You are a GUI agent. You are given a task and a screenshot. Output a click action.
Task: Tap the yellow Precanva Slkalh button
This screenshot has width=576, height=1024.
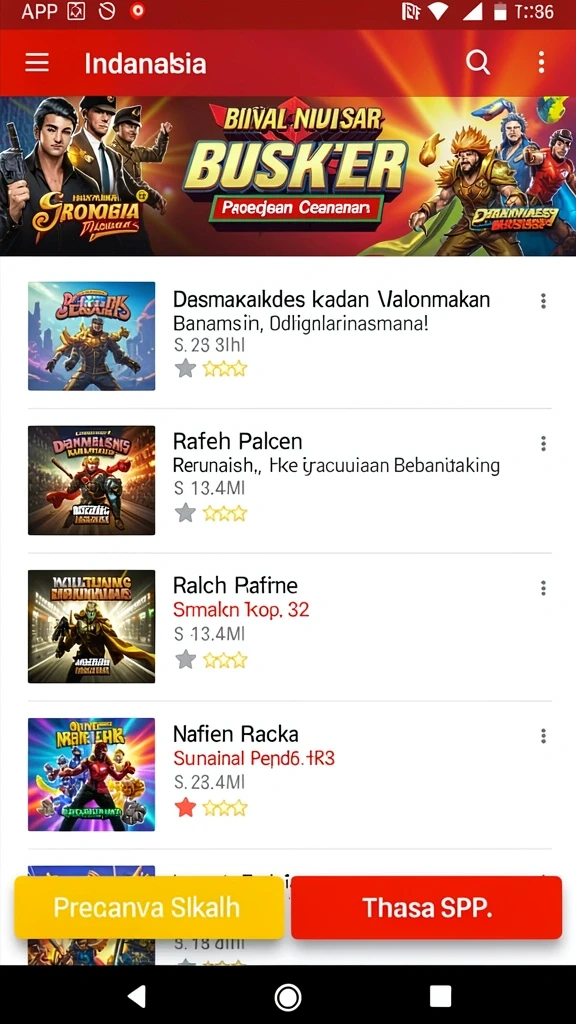pos(150,908)
